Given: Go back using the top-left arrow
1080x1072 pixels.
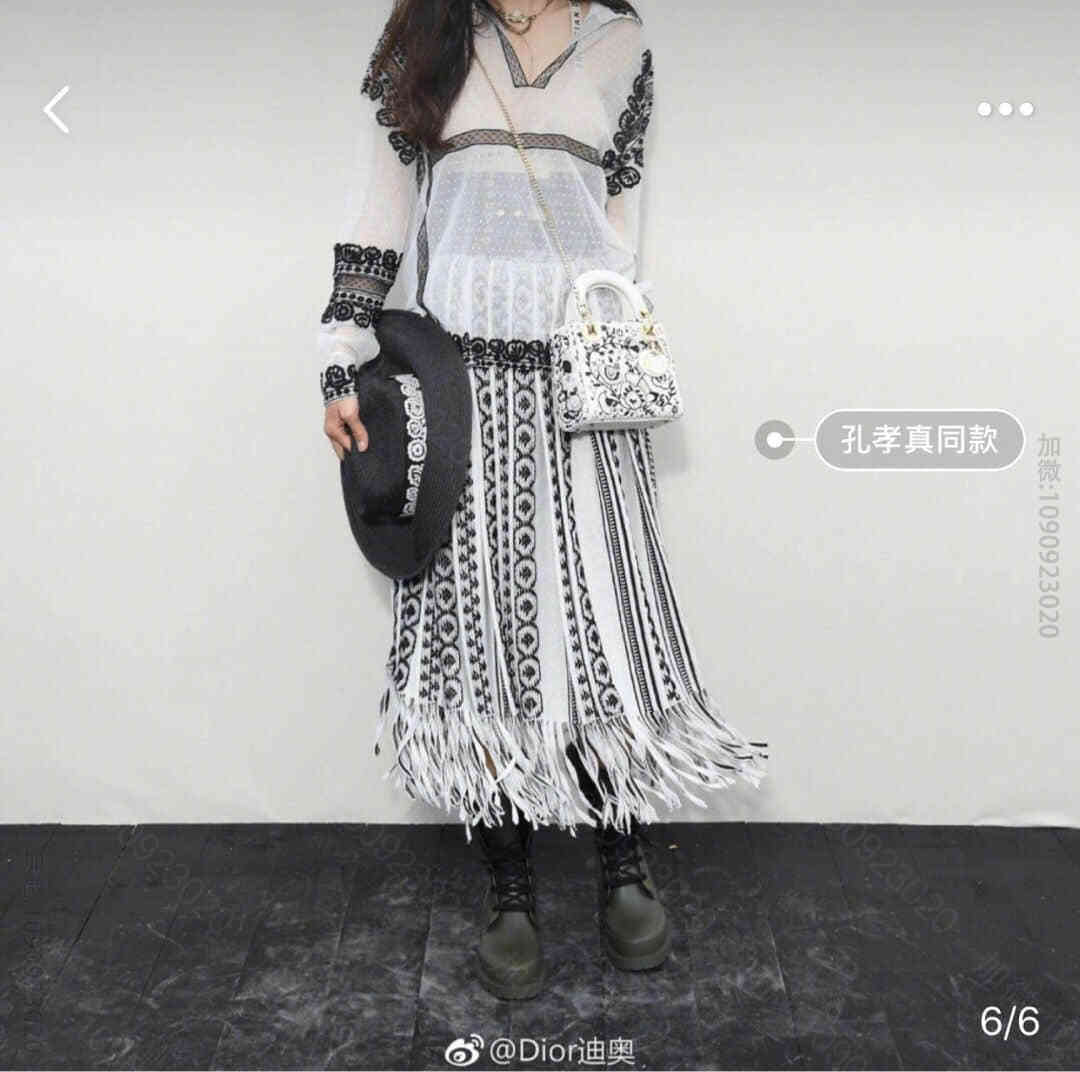Looking at the screenshot, I should (x=57, y=109).
